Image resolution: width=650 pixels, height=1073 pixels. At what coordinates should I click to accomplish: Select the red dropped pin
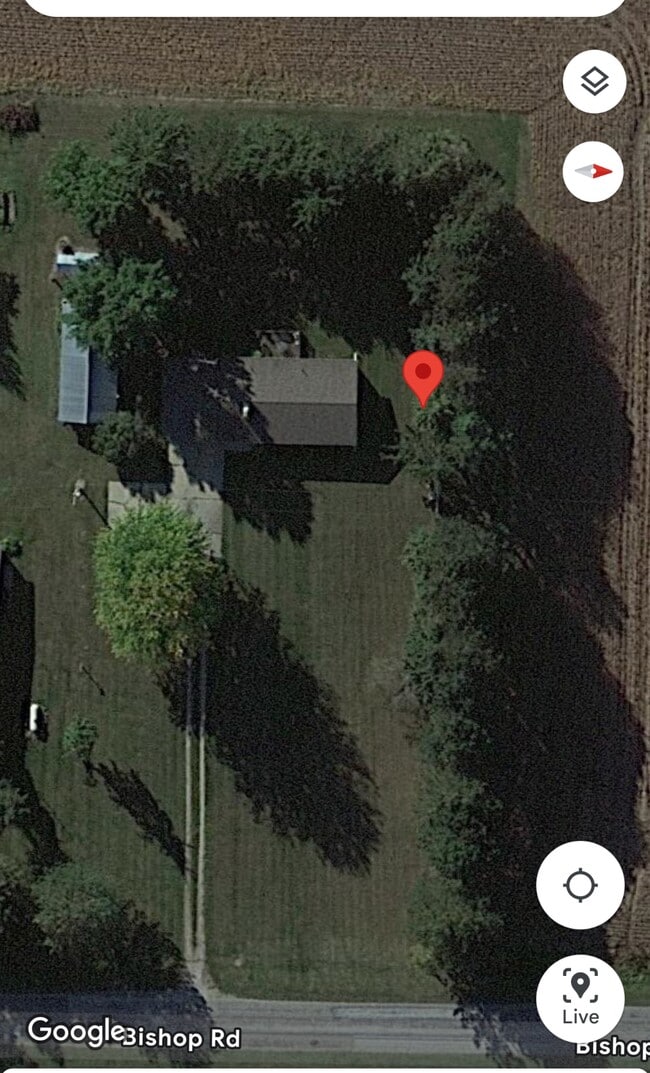pyautogui.click(x=423, y=376)
